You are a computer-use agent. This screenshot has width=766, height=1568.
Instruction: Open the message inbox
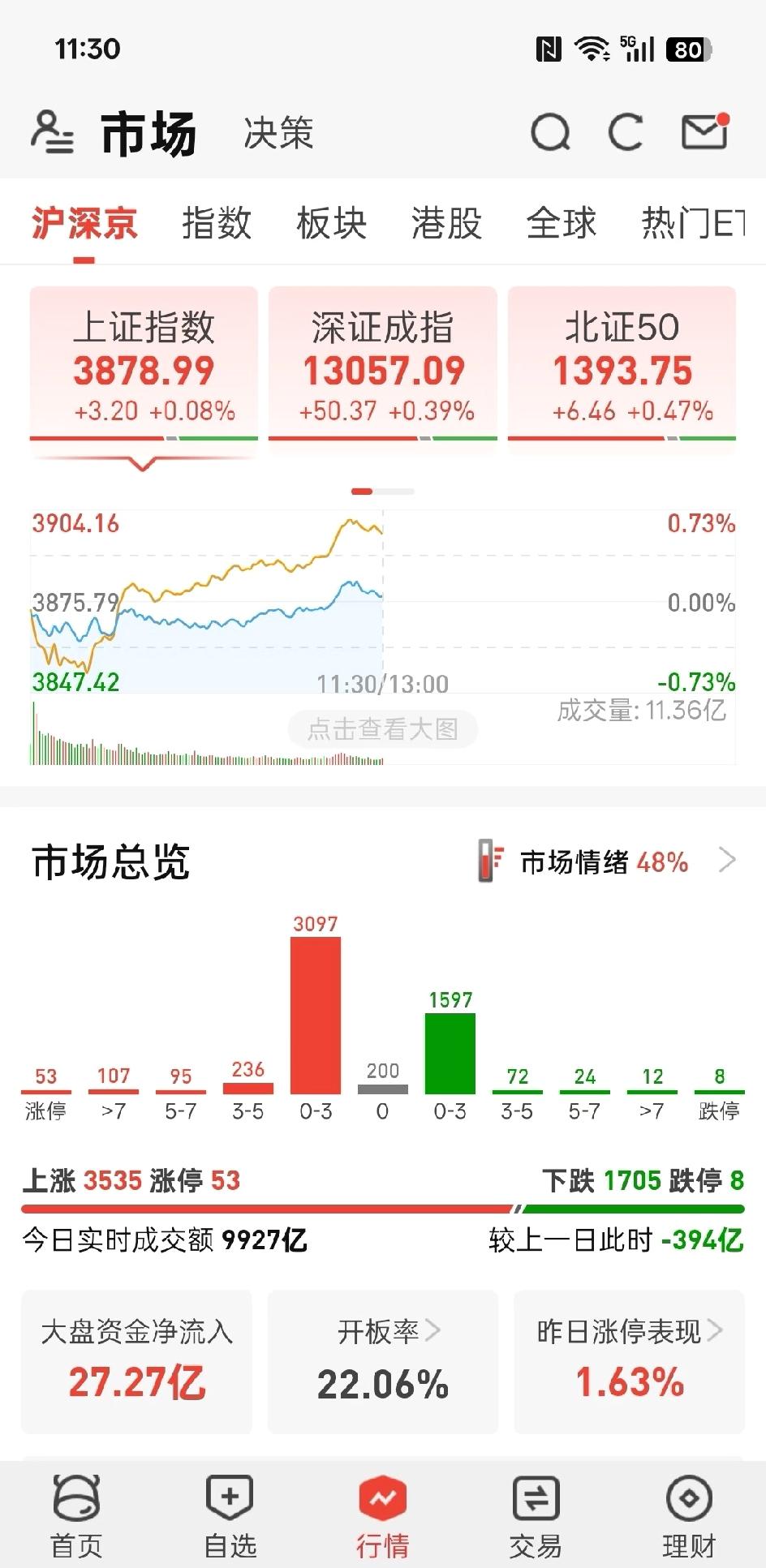[703, 132]
